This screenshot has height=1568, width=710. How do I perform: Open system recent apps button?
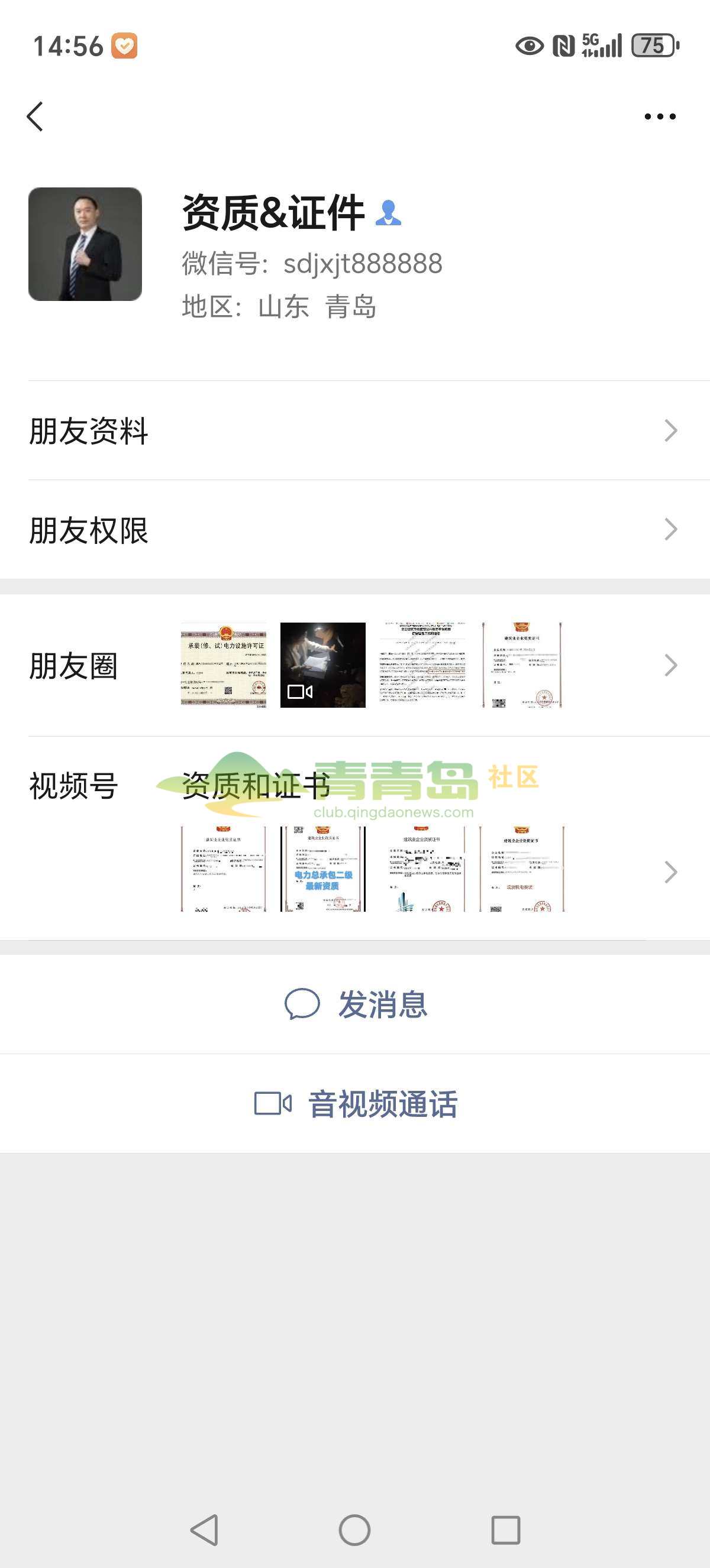pyautogui.click(x=505, y=1530)
